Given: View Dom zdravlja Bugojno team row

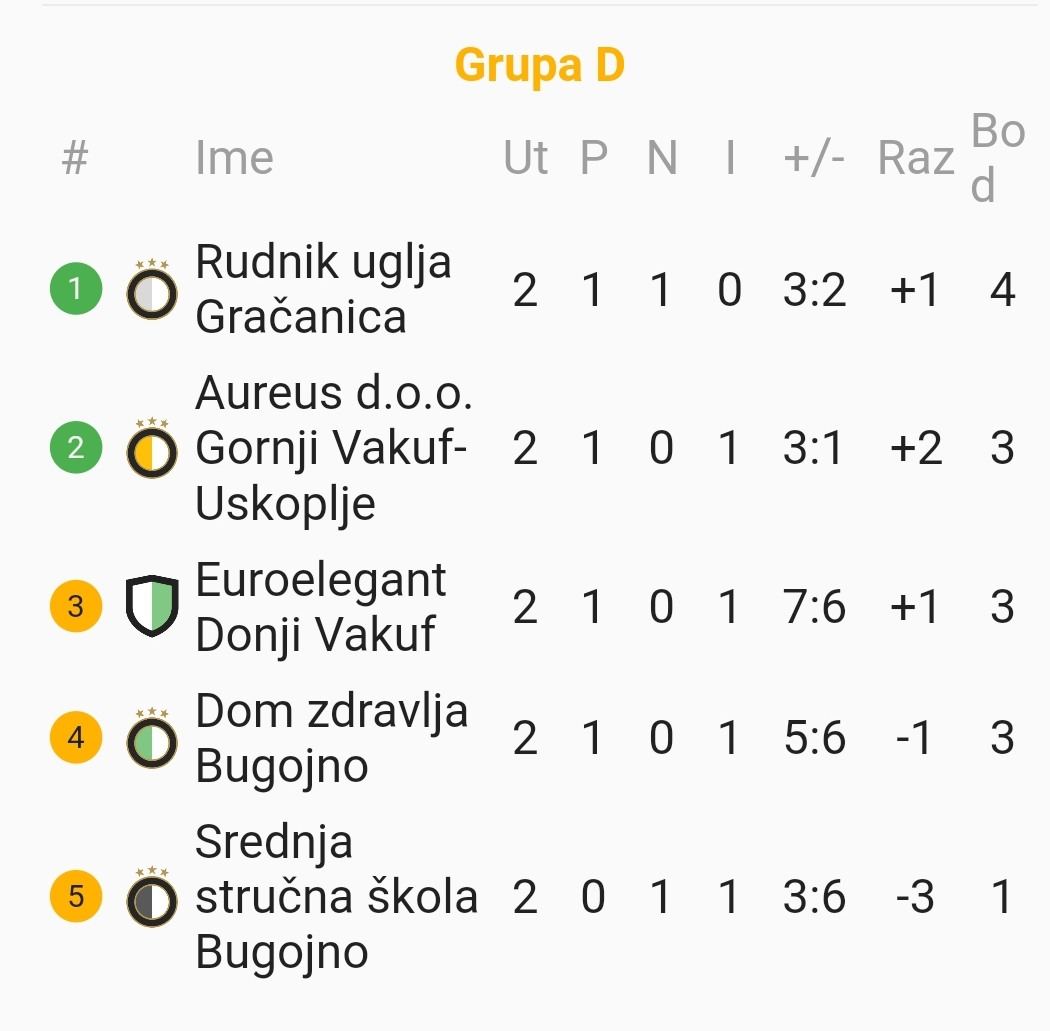Looking at the screenshot, I should [331, 738].
